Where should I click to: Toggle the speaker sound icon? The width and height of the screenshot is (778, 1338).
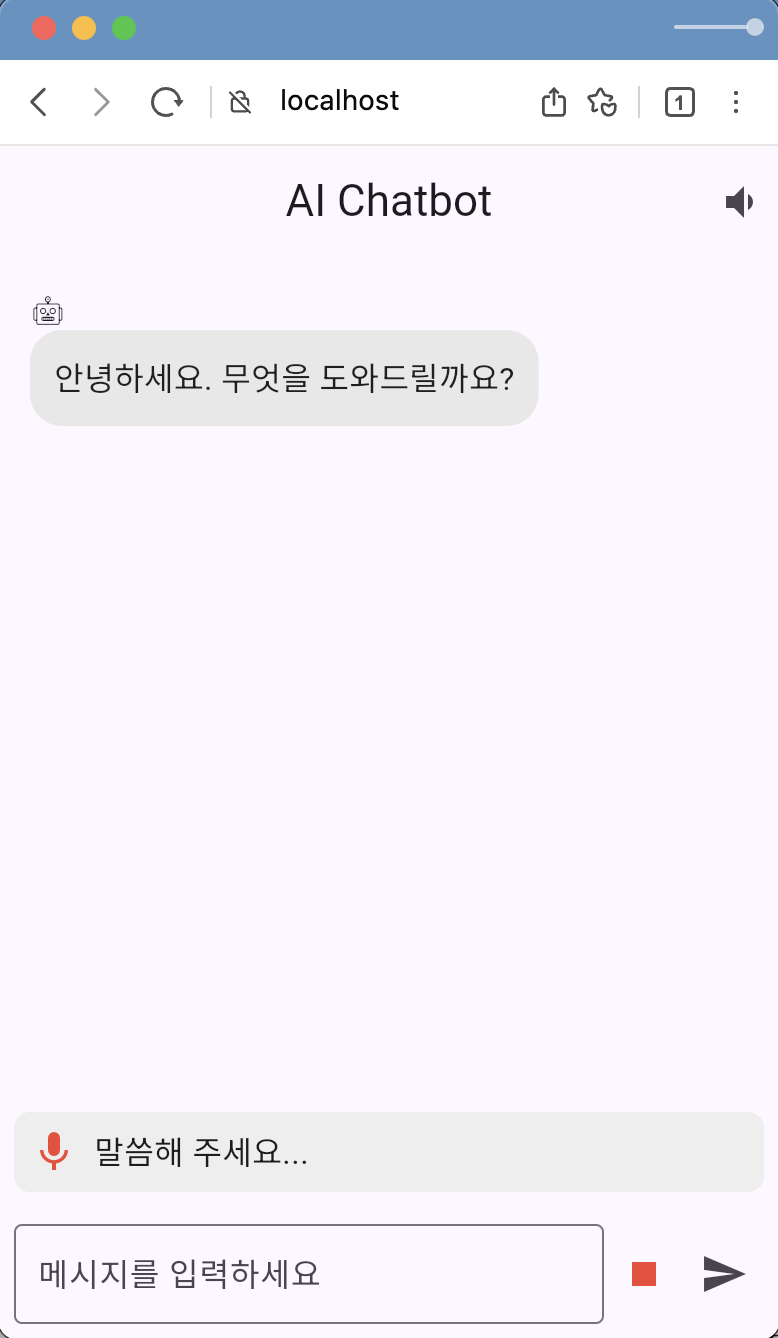(738, 203)
